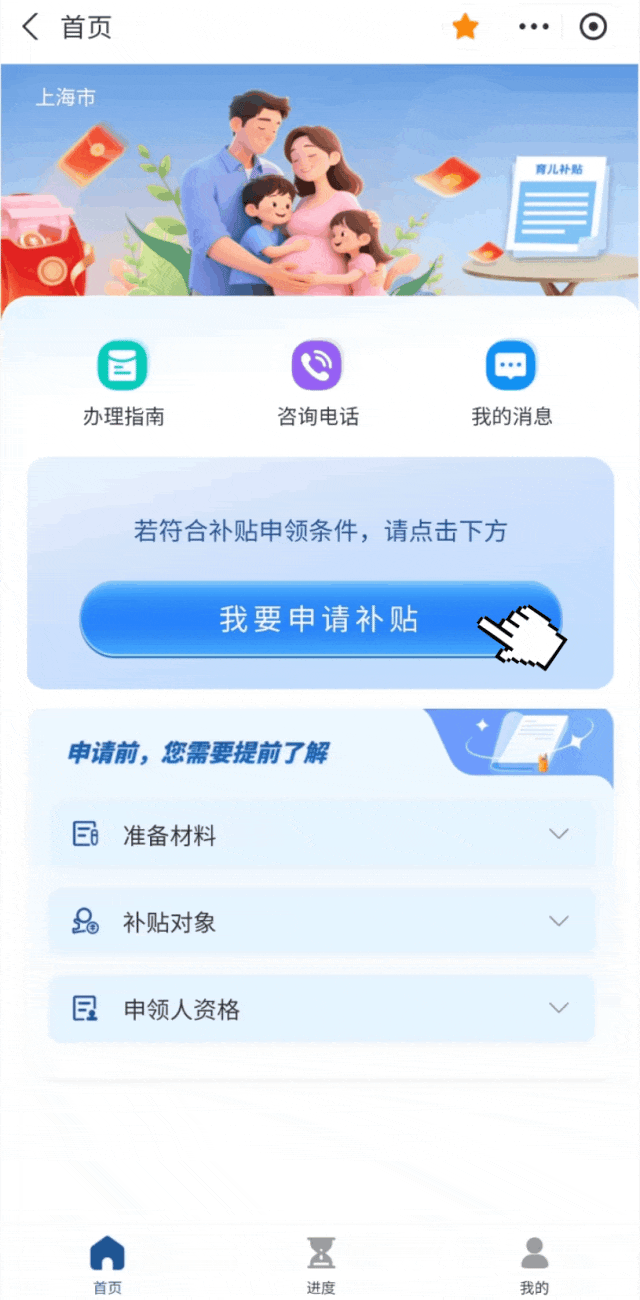
Task: Switch to the 首页 tab
Action: tap(107, 1265)
